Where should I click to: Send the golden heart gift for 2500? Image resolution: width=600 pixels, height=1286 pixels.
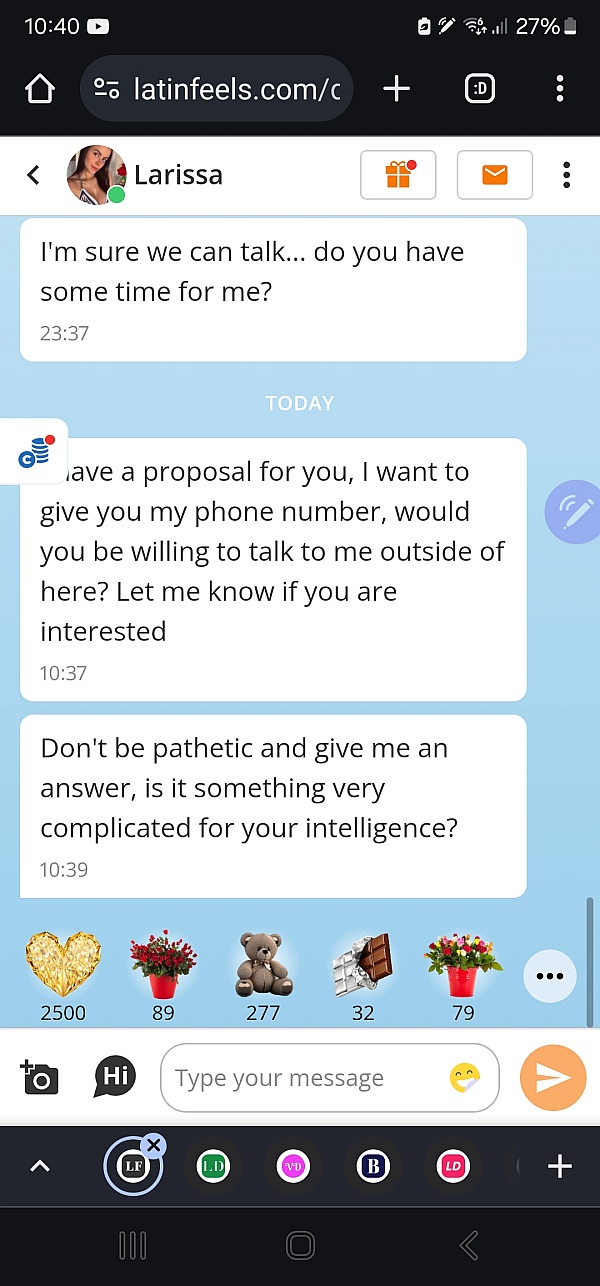(x=63, y=966)
